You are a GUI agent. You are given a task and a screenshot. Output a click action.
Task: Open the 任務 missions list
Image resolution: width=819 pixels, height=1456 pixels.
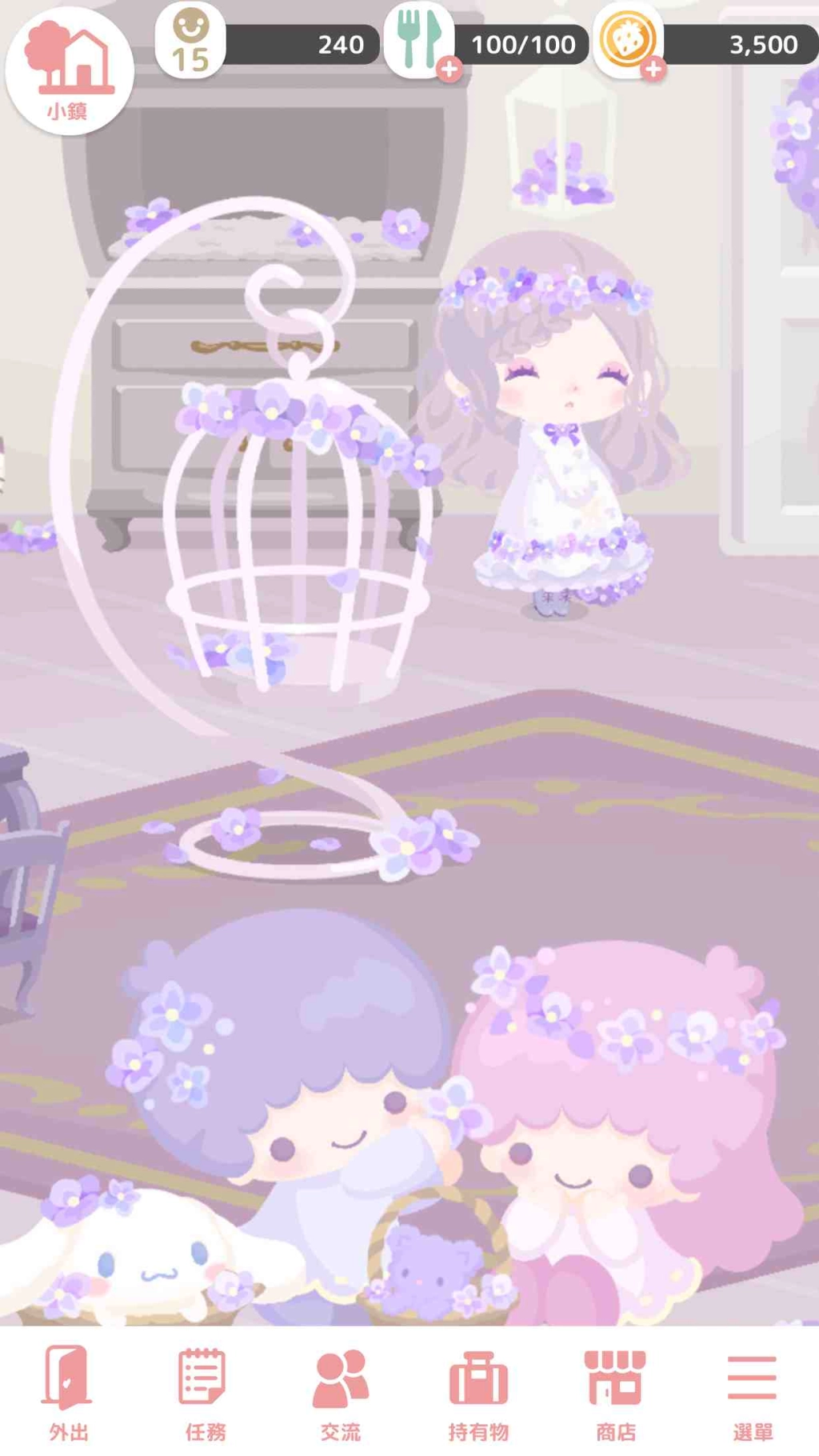click(x=205, y=1392)
